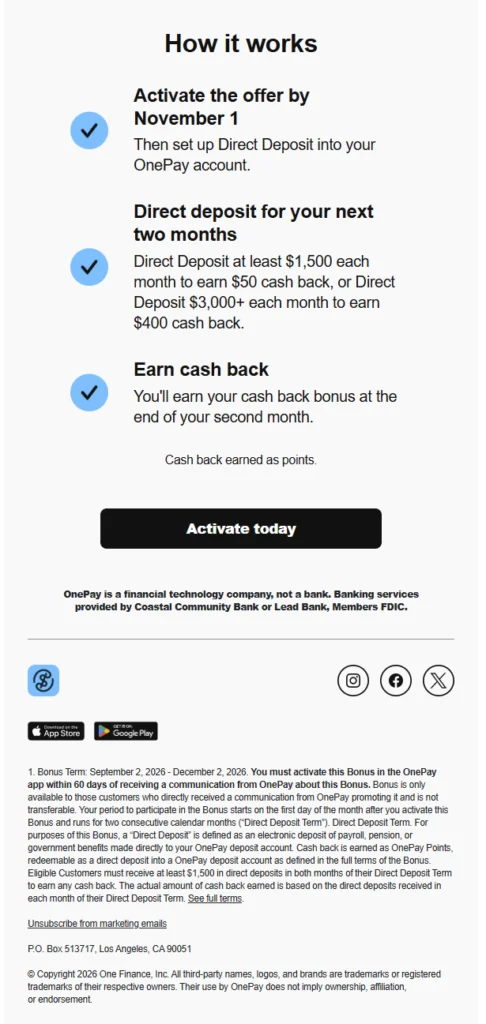Image resolution: width=486 pixels, height=1024 pixels.
Task: Open OnePay's Instagram page
Action: [x=353, y=680]
